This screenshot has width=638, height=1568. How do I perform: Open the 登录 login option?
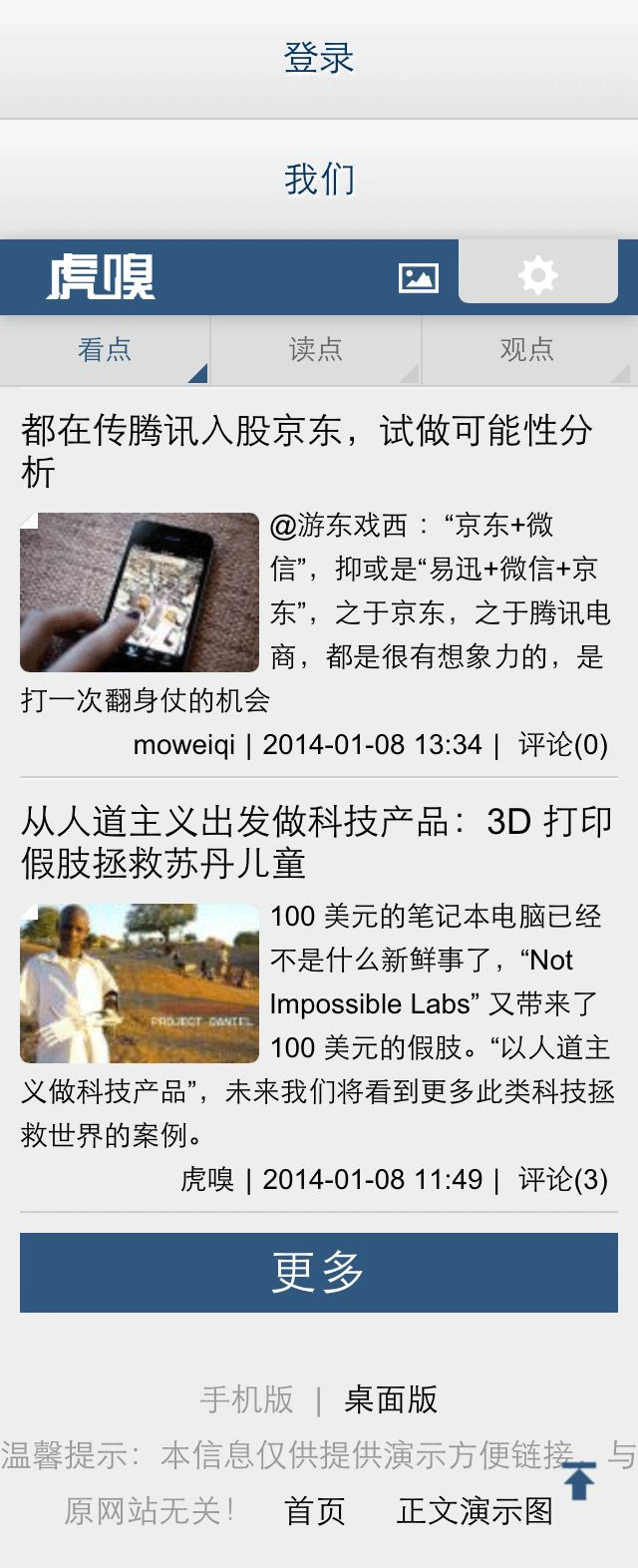[x=319, y=58]
